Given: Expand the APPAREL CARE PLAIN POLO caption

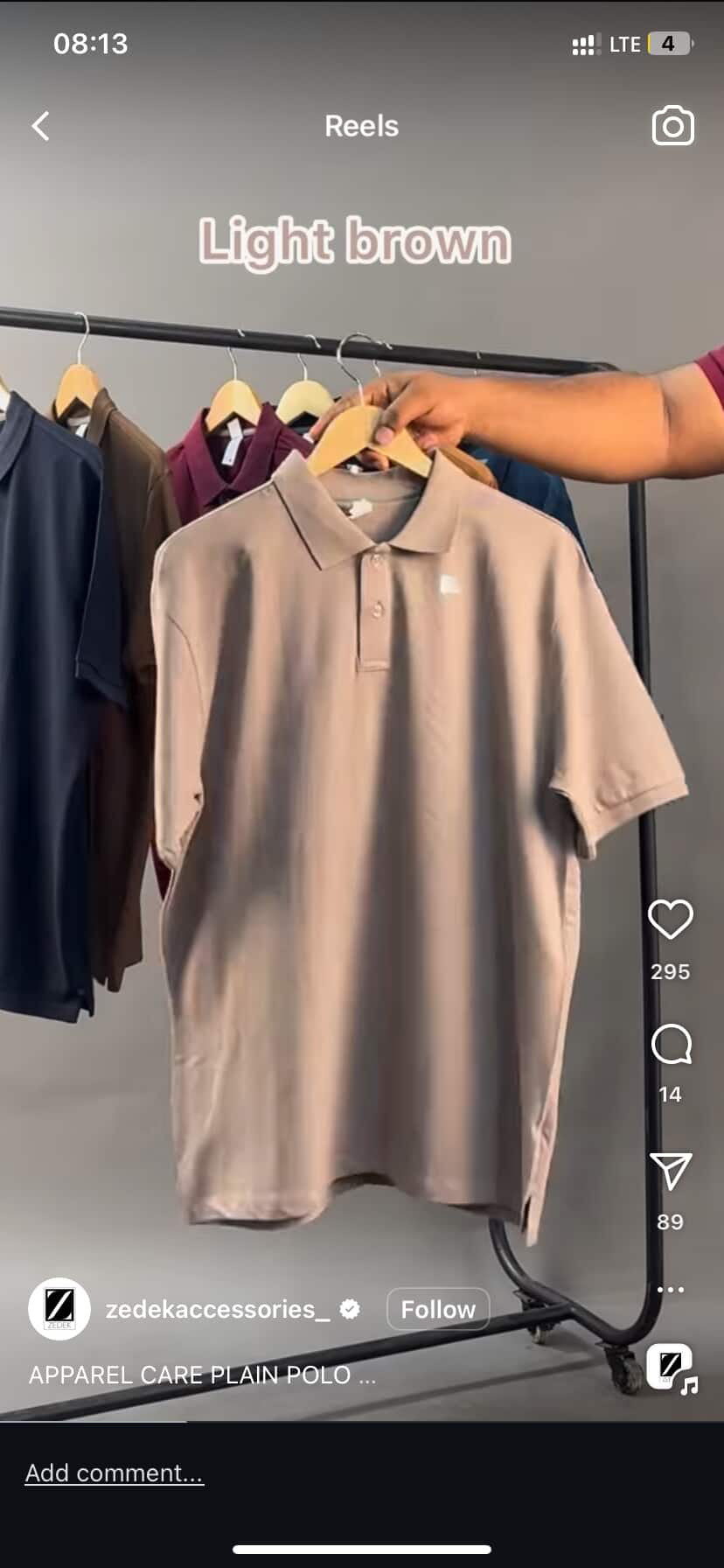Looking at the screenshot, I should point(202,1375).
